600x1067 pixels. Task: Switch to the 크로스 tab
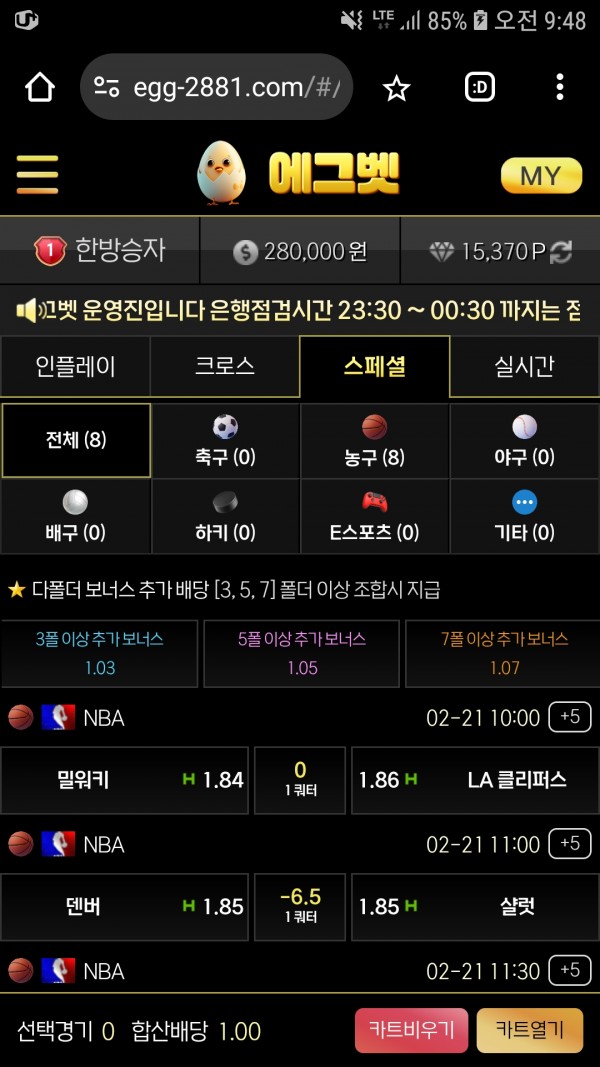pyautogui.click(x=224, y=367)
